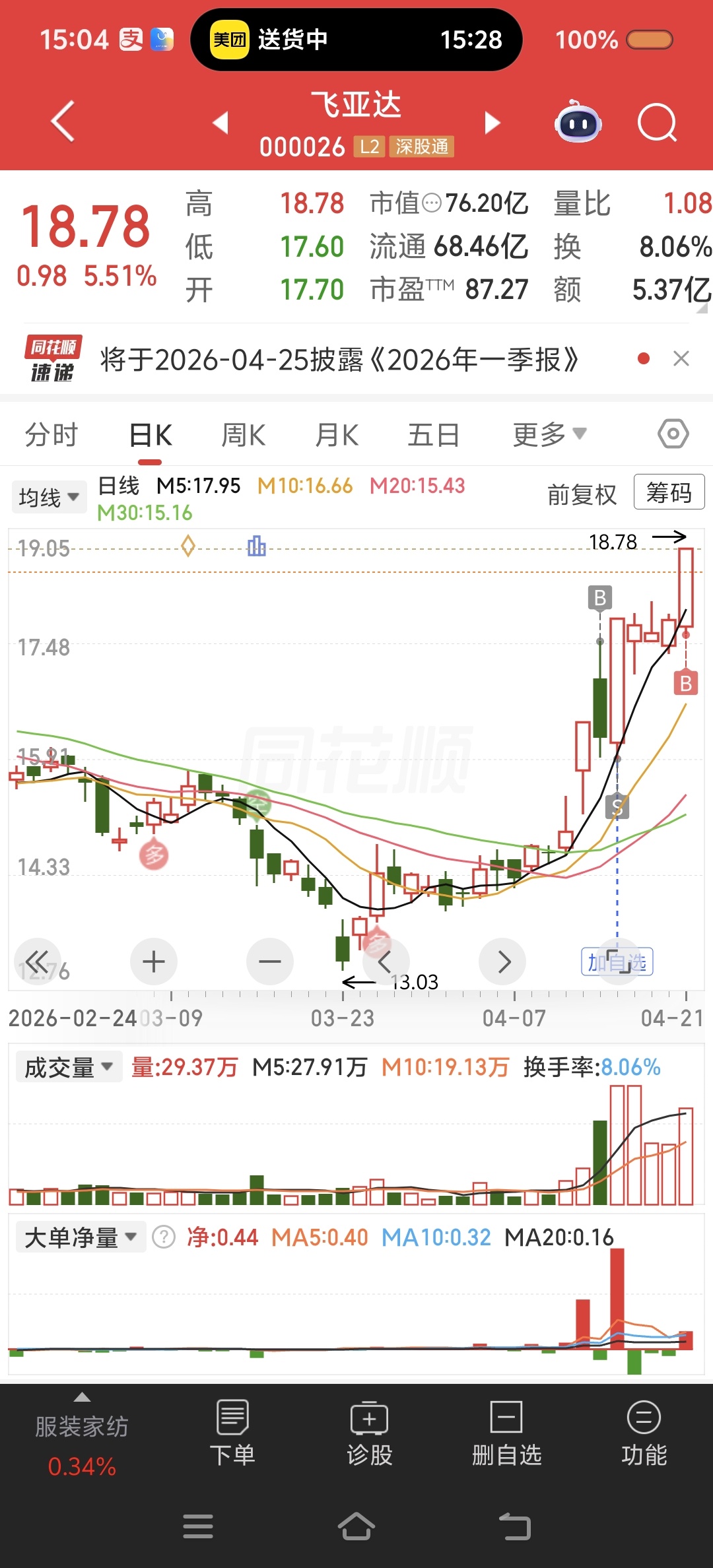Screen dimensions: 713x1568
Task: Remove stock via 删自选
Action: pos(506,1433)
